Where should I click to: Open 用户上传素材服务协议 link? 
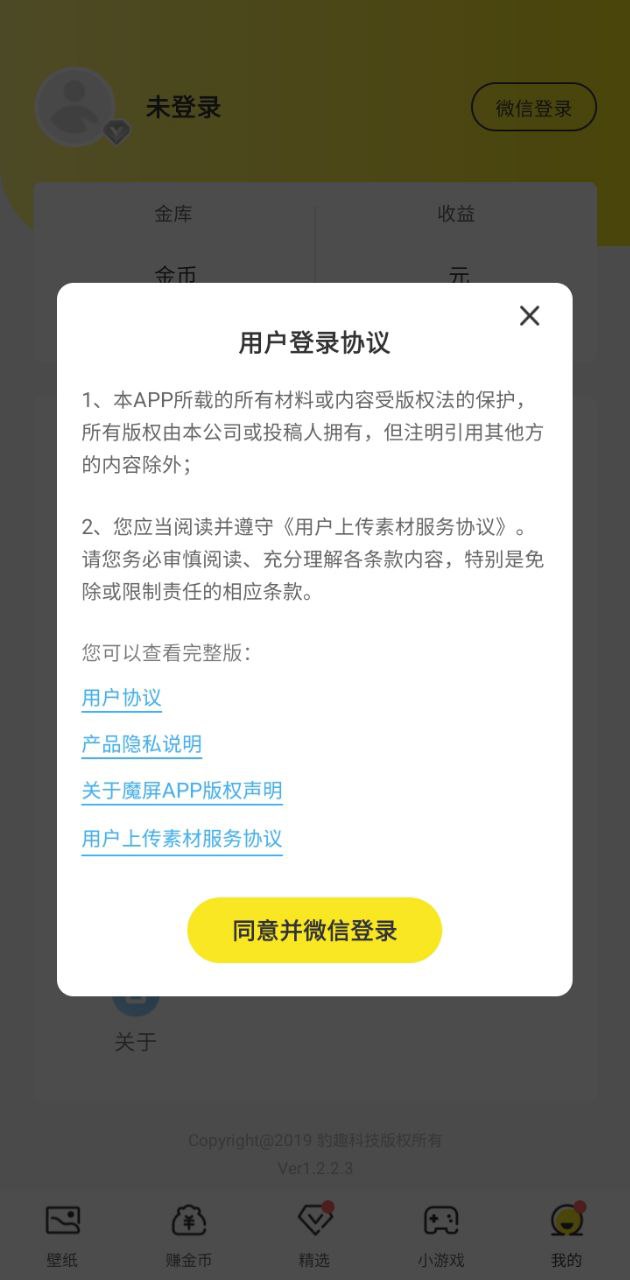[x=182, y=838]
